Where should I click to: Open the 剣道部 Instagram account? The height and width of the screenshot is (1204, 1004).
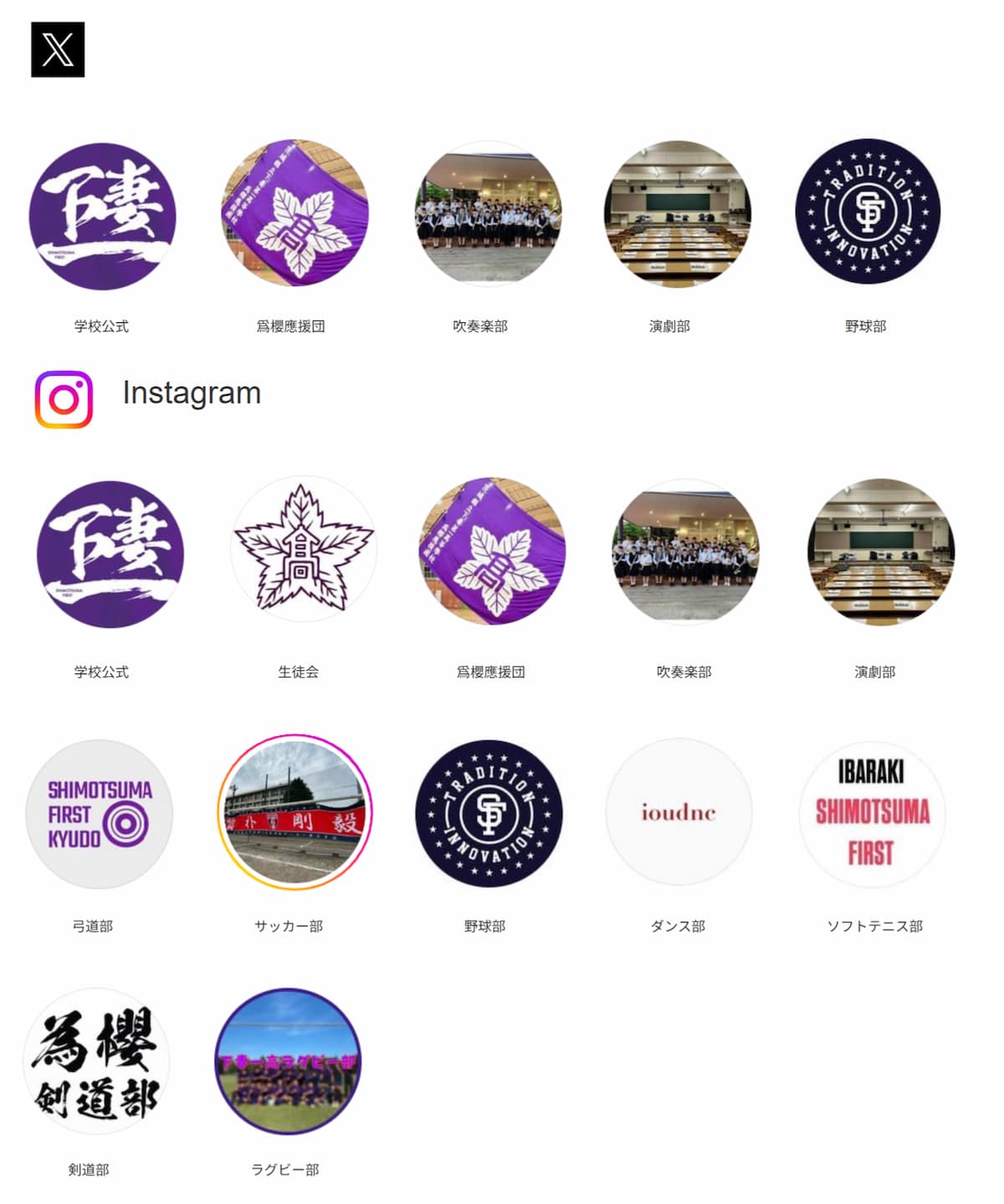pos(96,1062)
